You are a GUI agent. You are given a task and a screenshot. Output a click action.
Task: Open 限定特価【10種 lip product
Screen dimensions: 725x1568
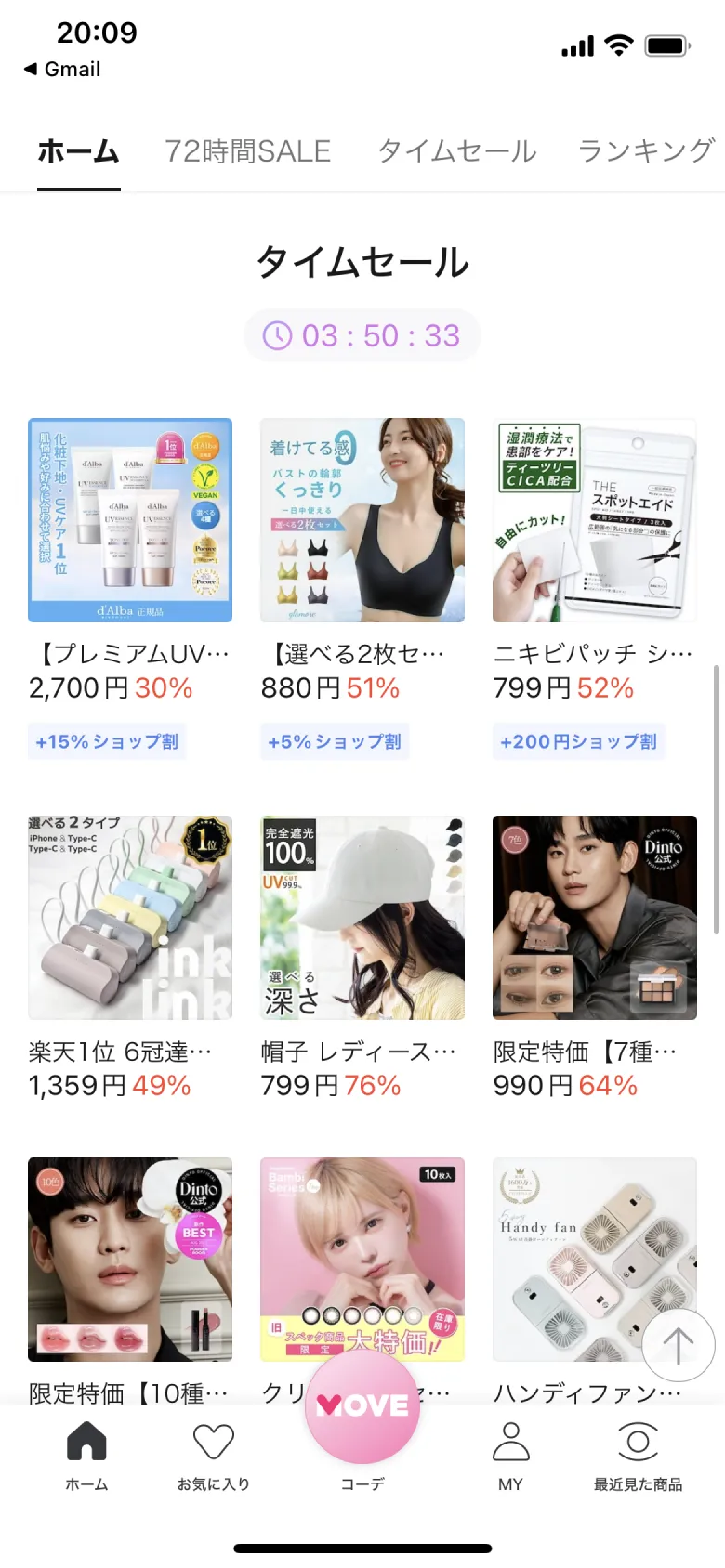(130, 1260)
